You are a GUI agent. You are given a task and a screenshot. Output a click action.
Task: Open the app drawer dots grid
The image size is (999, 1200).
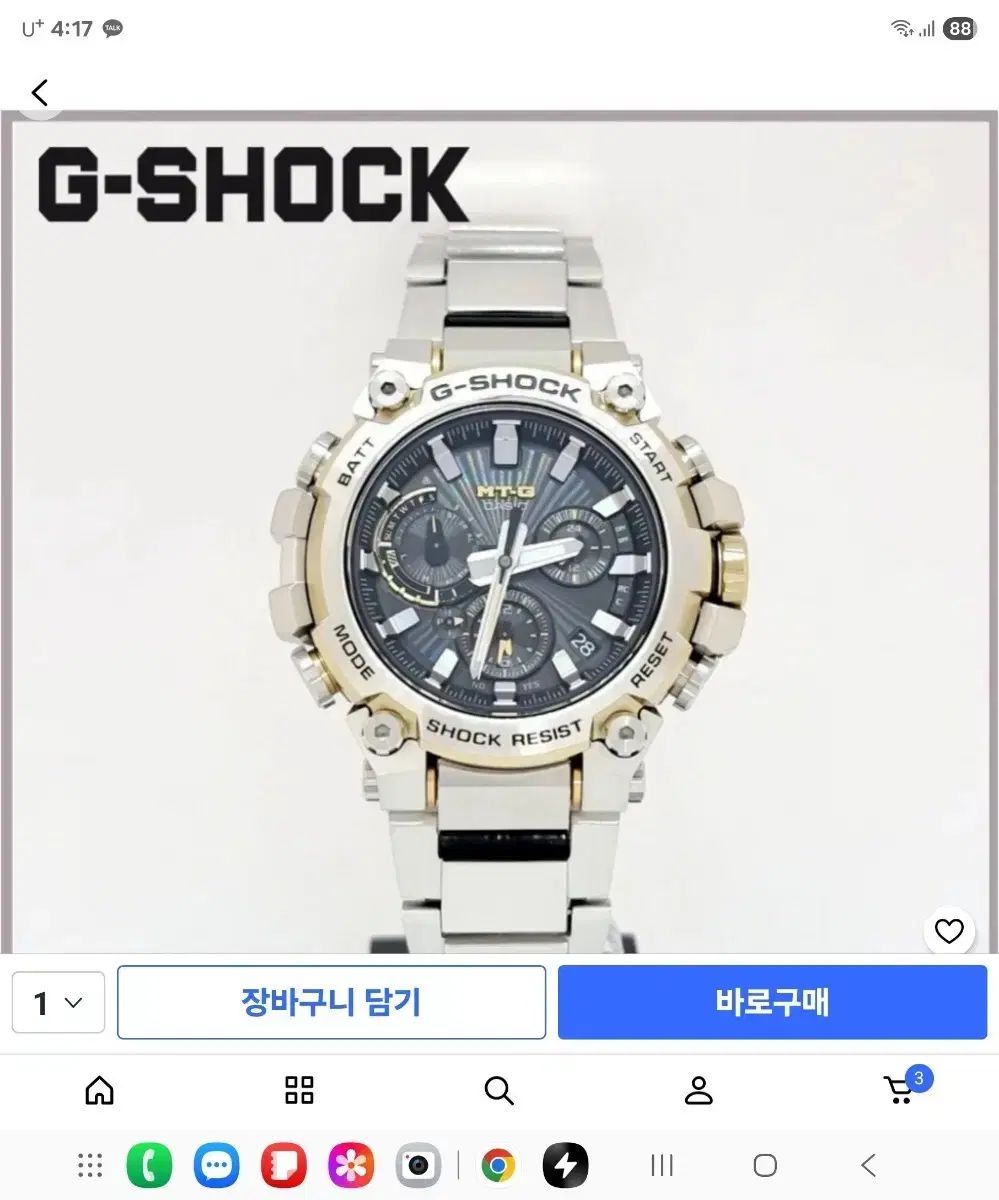89,1165
